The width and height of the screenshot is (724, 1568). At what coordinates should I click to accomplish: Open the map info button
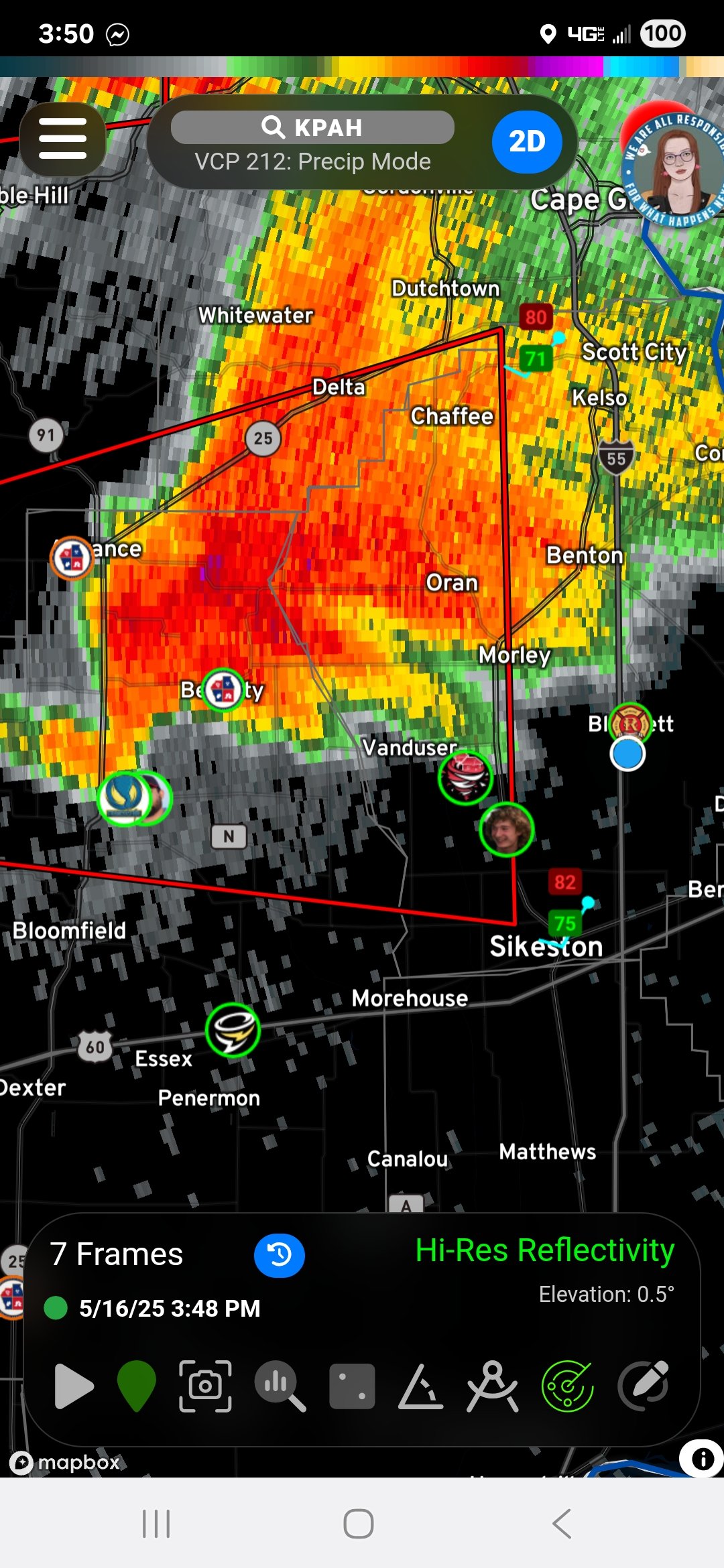702,1458
